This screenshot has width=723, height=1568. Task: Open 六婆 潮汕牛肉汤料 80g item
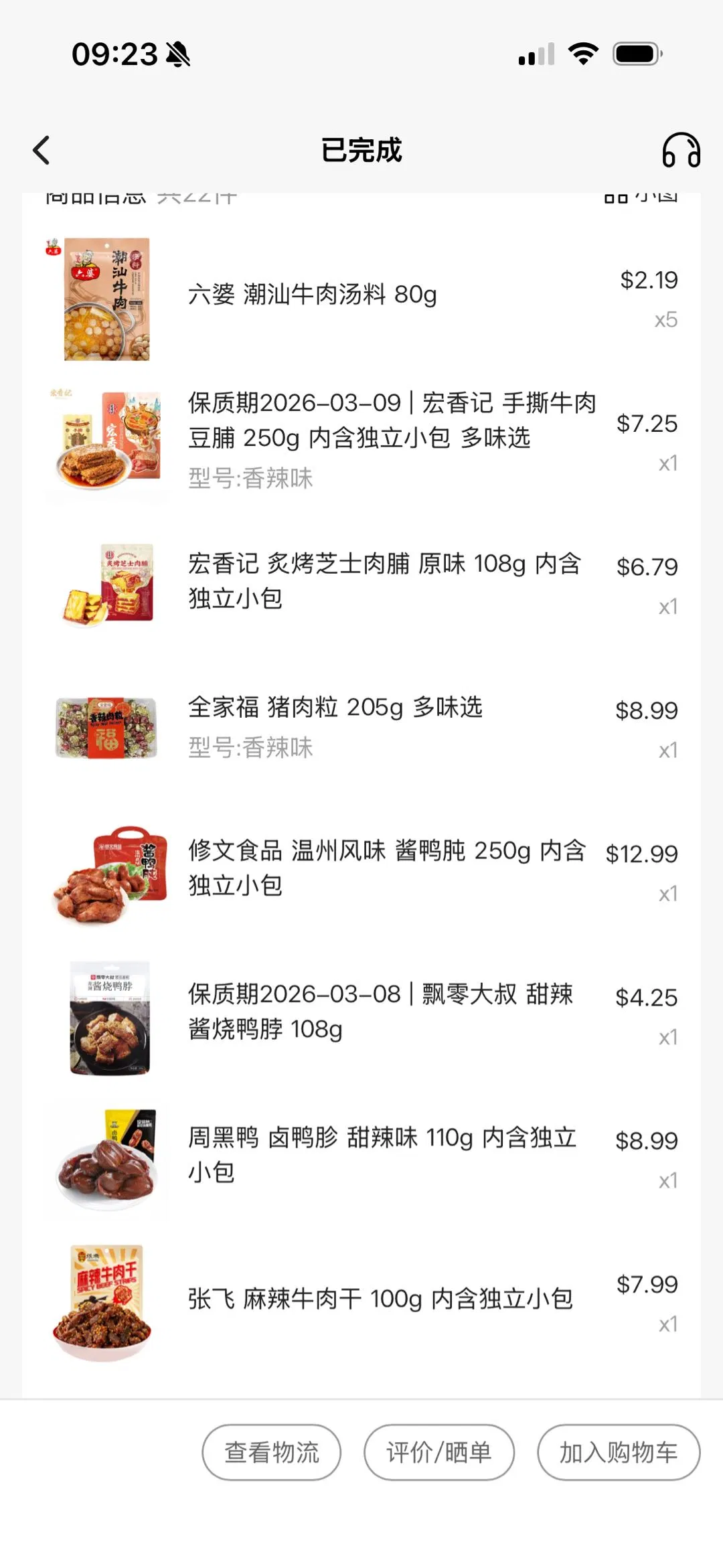tap(312, 295)
